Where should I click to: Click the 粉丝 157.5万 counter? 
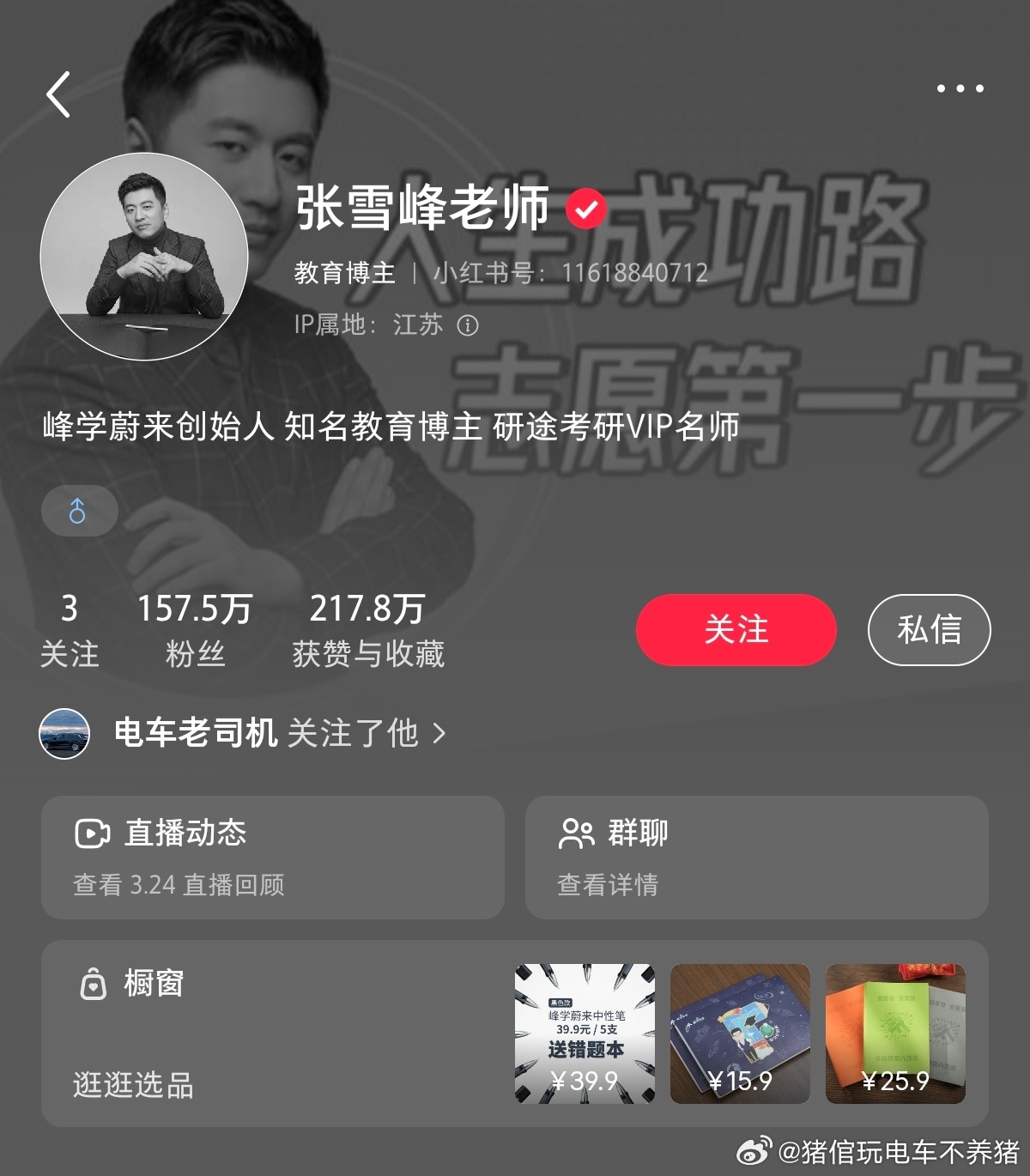tap(193, 629)
